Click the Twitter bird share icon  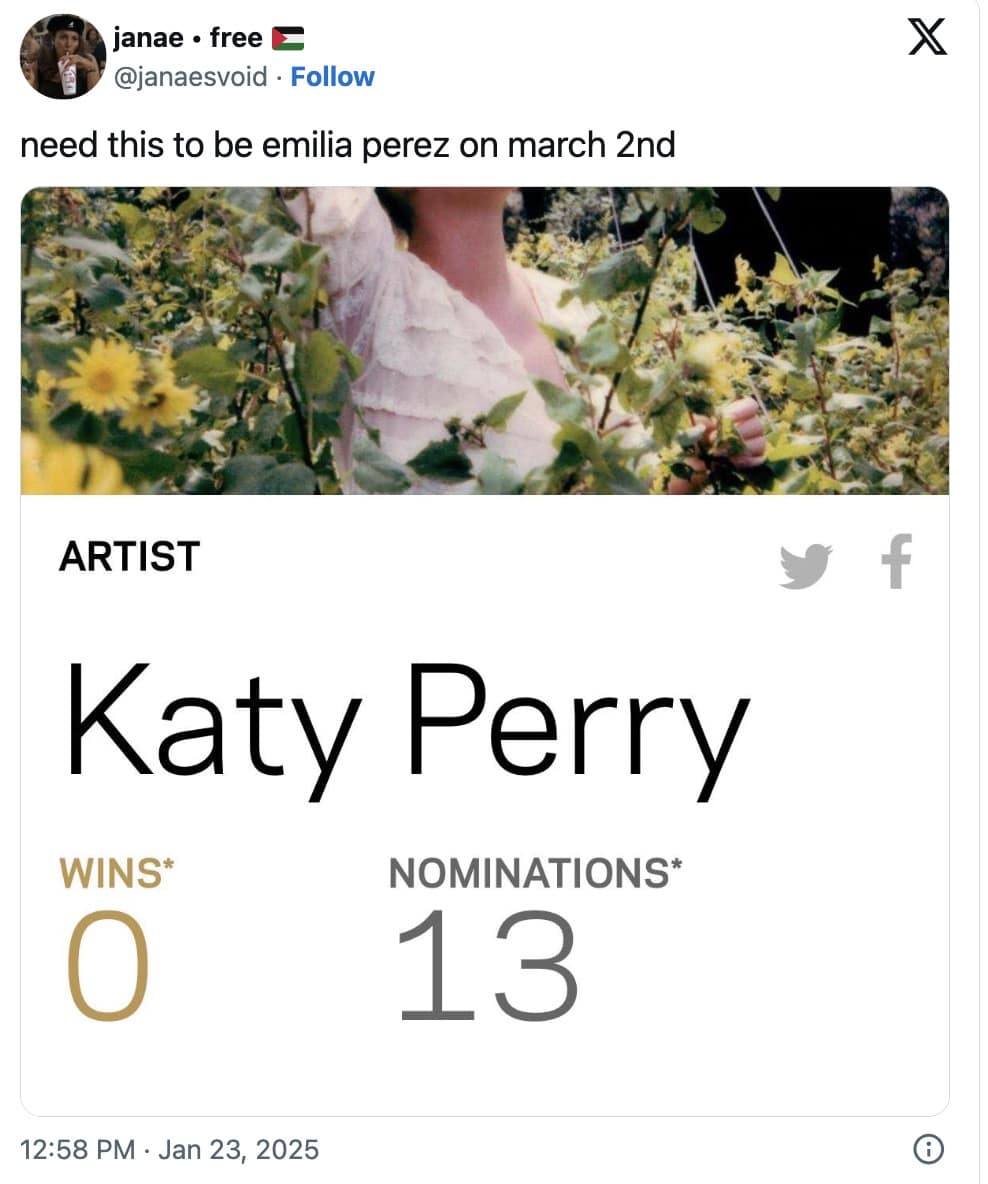click(x=806, y=563)
